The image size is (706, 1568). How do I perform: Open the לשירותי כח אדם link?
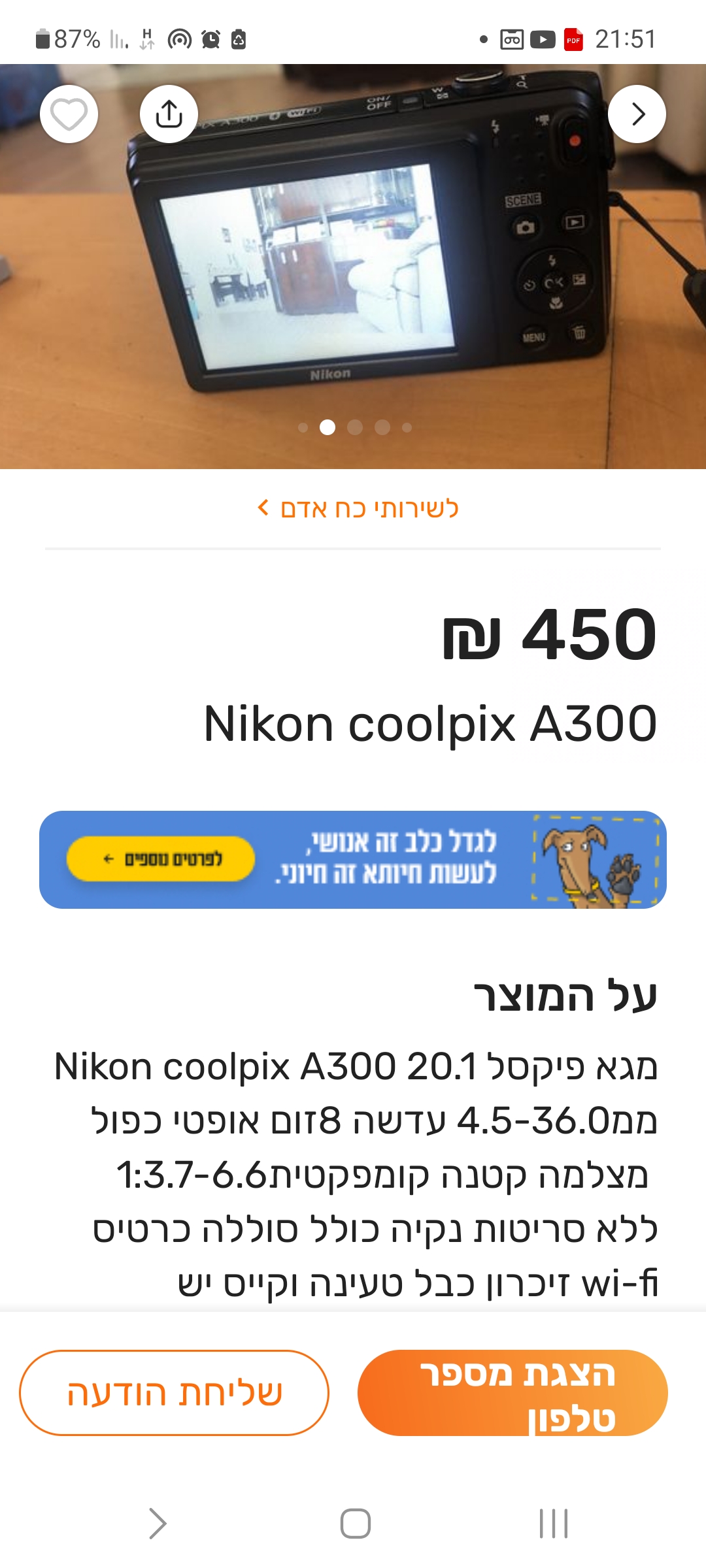(358, 508)
